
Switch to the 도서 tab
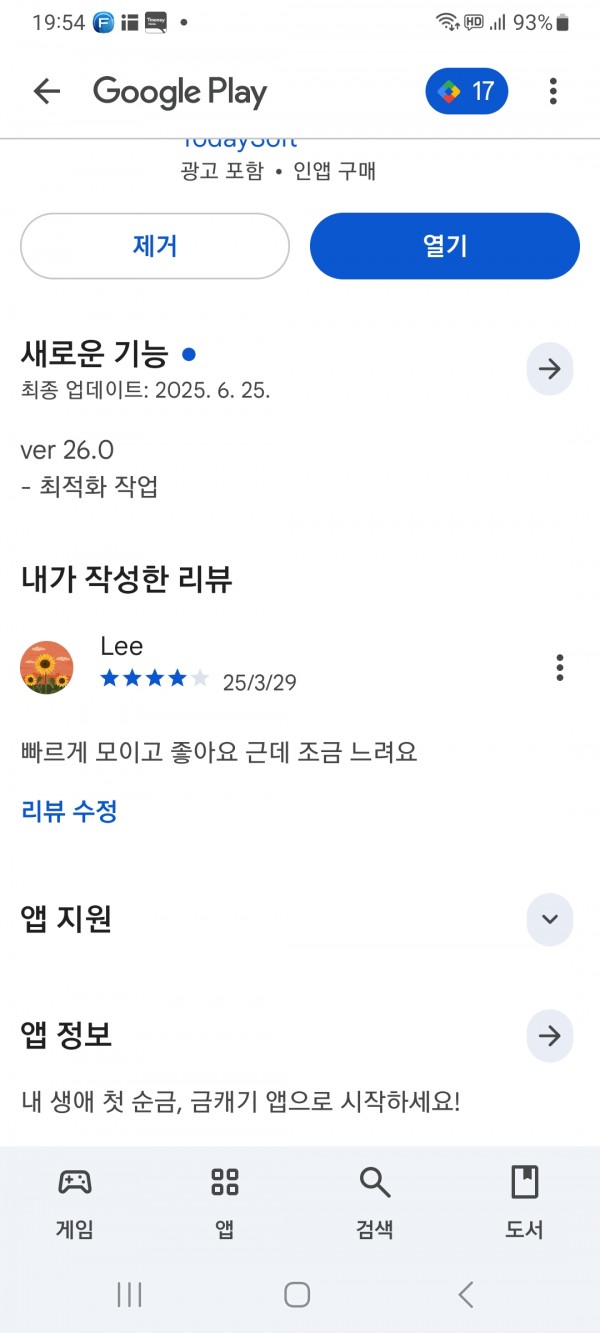pyautogui.click(x=524, y=1203)
